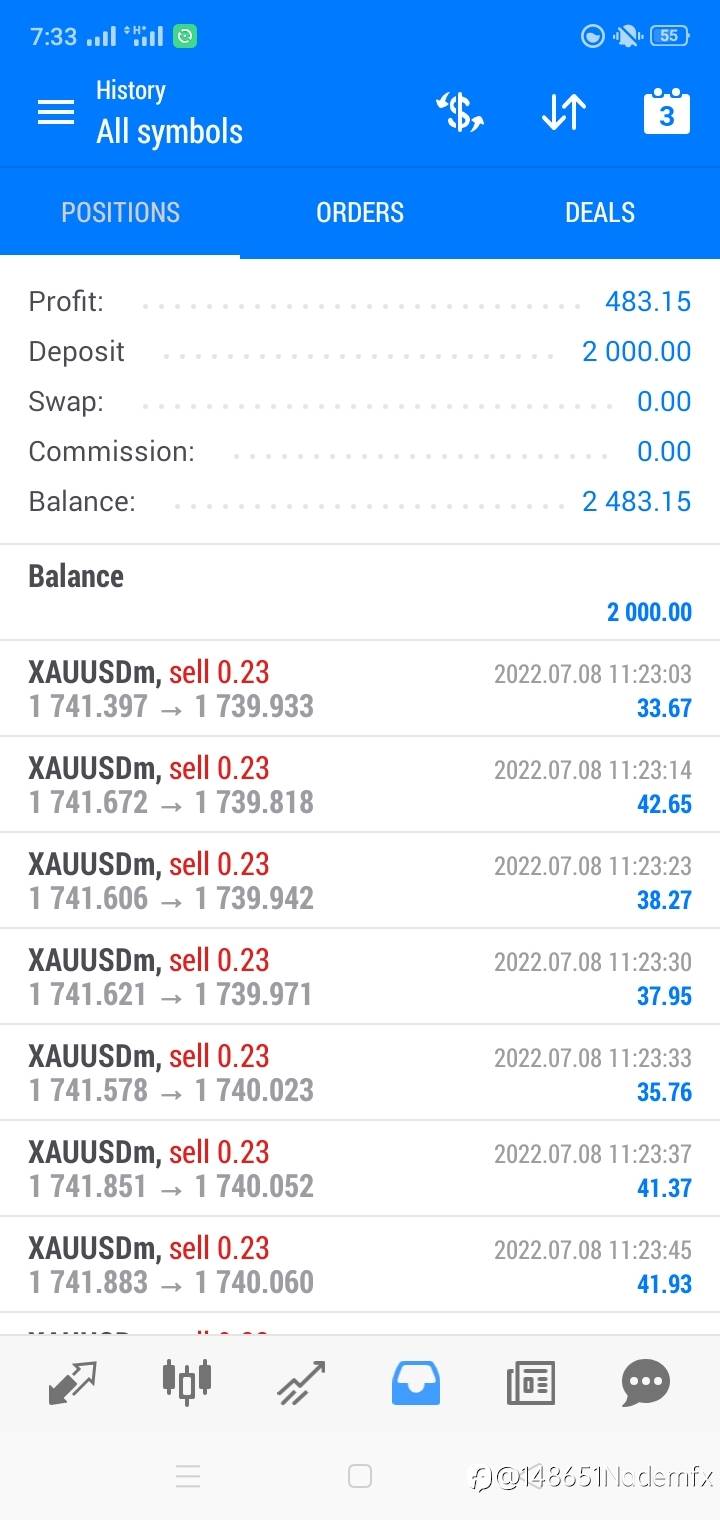Select the XAUUSDm trade closed at 11:23:37
The image size is (720, 1520).
[360, 1169]
